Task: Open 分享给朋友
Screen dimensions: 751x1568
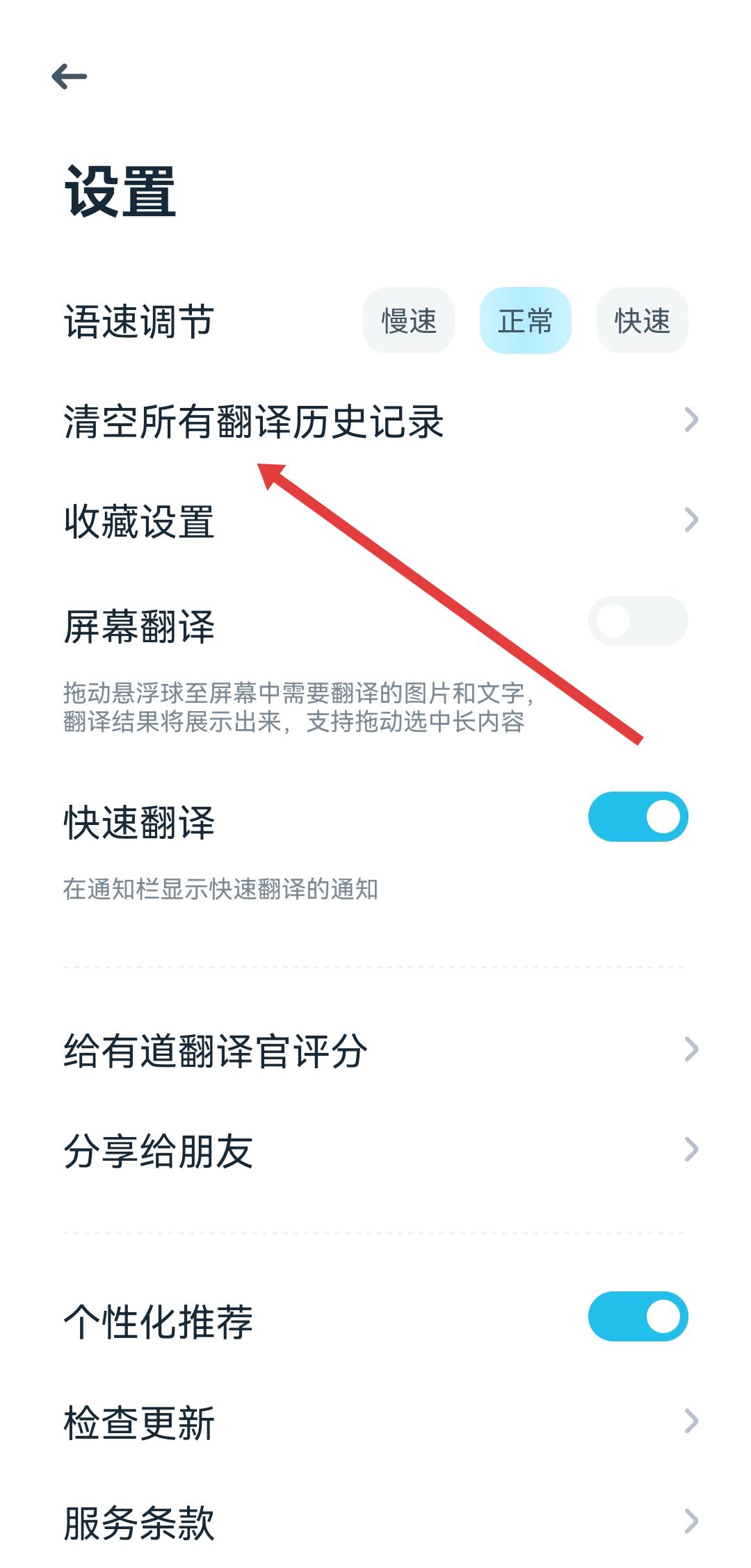Action: [x=375, y=1150]
